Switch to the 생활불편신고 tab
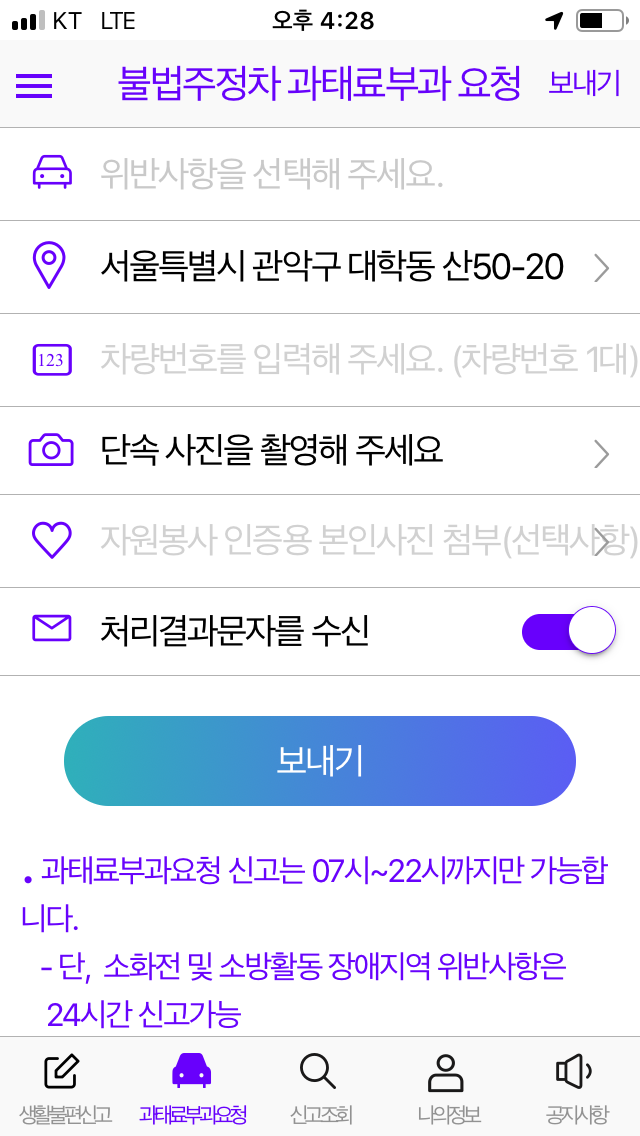640x1136 pixels. (x=65, y=1087)
